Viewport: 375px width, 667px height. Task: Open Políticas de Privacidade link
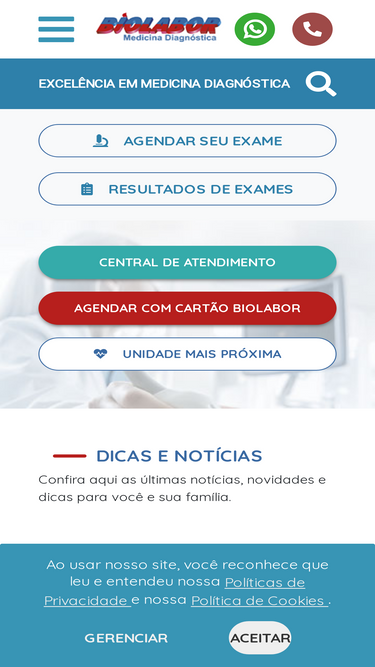pos(175,591)
